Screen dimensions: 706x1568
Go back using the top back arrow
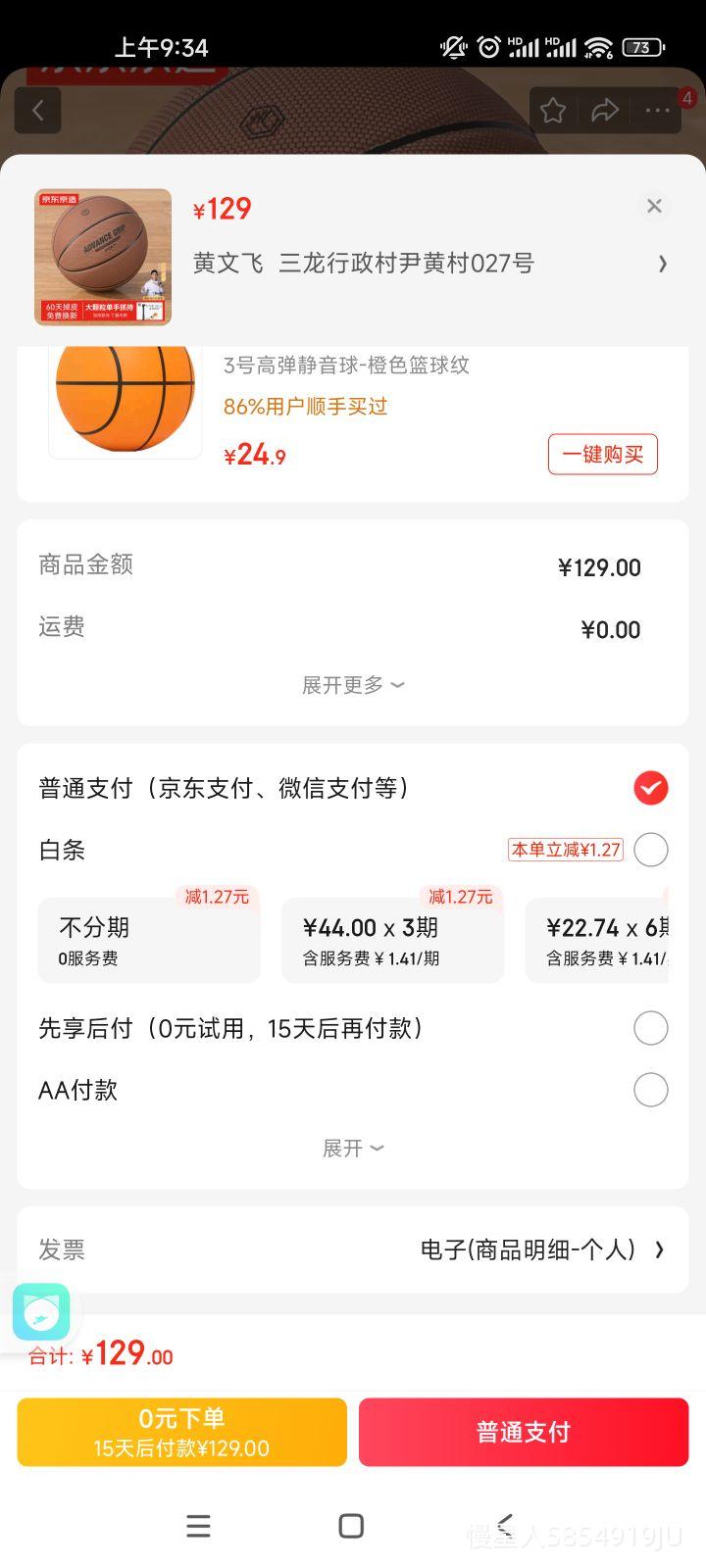38,110
